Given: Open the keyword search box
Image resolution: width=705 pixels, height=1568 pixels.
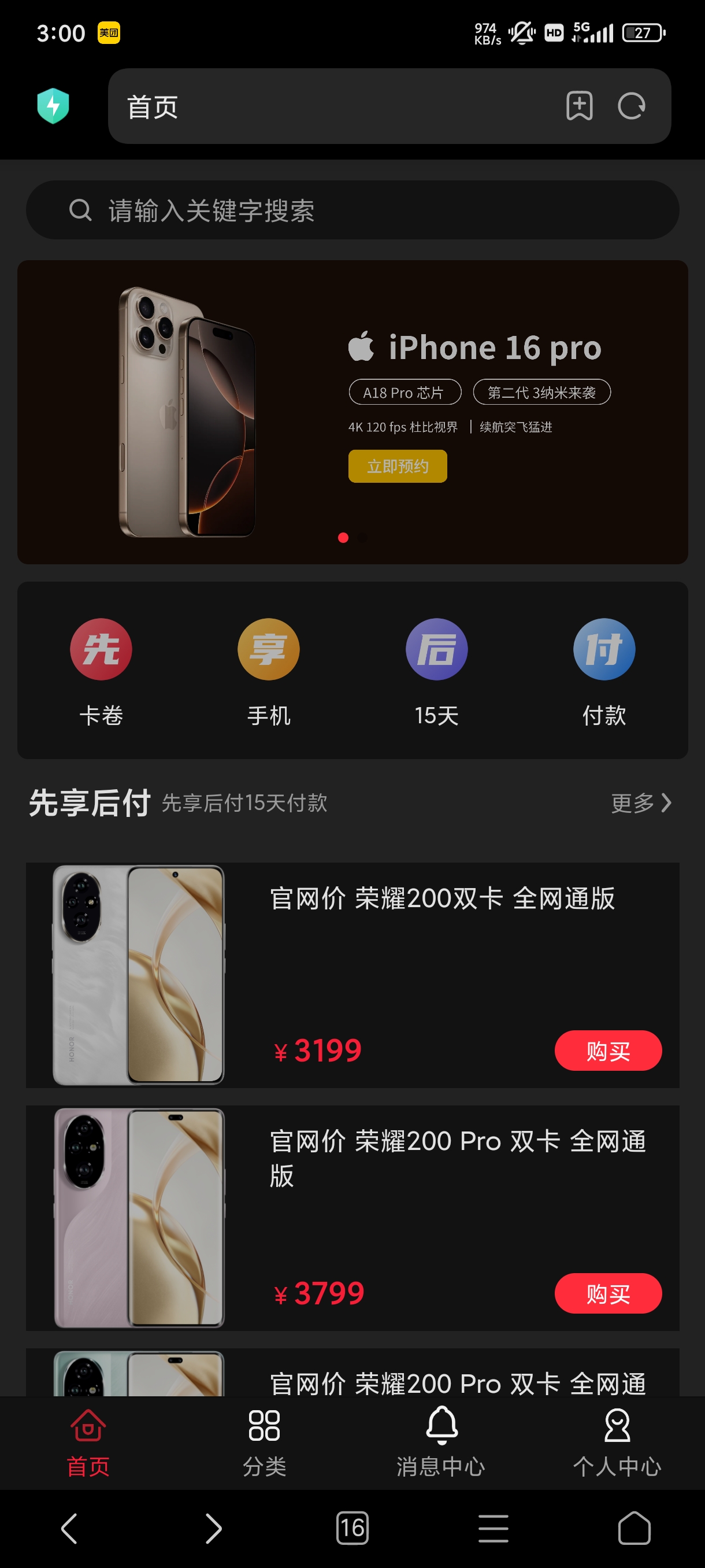Looking at the screenshot, I should [x=352, y=210].
